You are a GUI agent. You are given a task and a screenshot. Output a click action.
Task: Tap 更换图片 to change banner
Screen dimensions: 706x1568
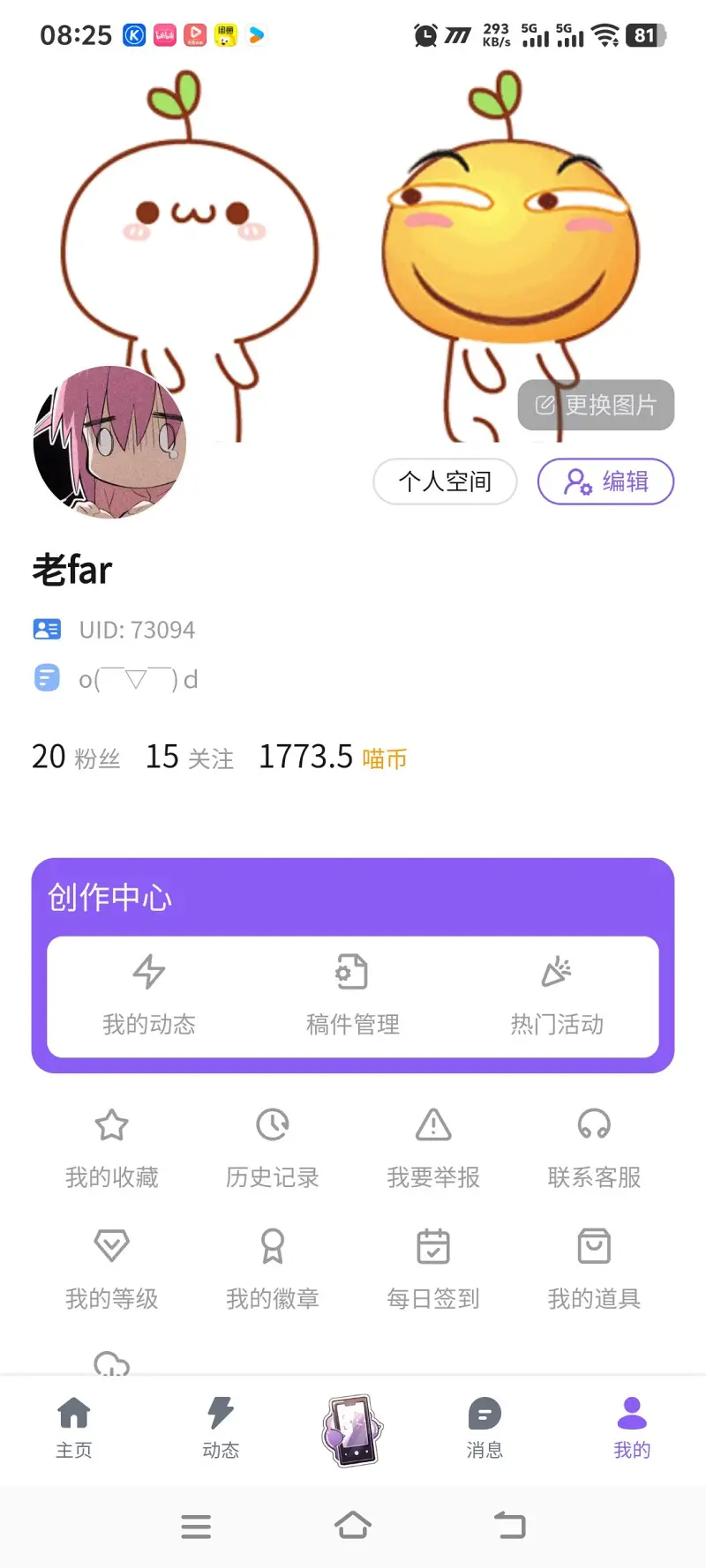point(596,405)
